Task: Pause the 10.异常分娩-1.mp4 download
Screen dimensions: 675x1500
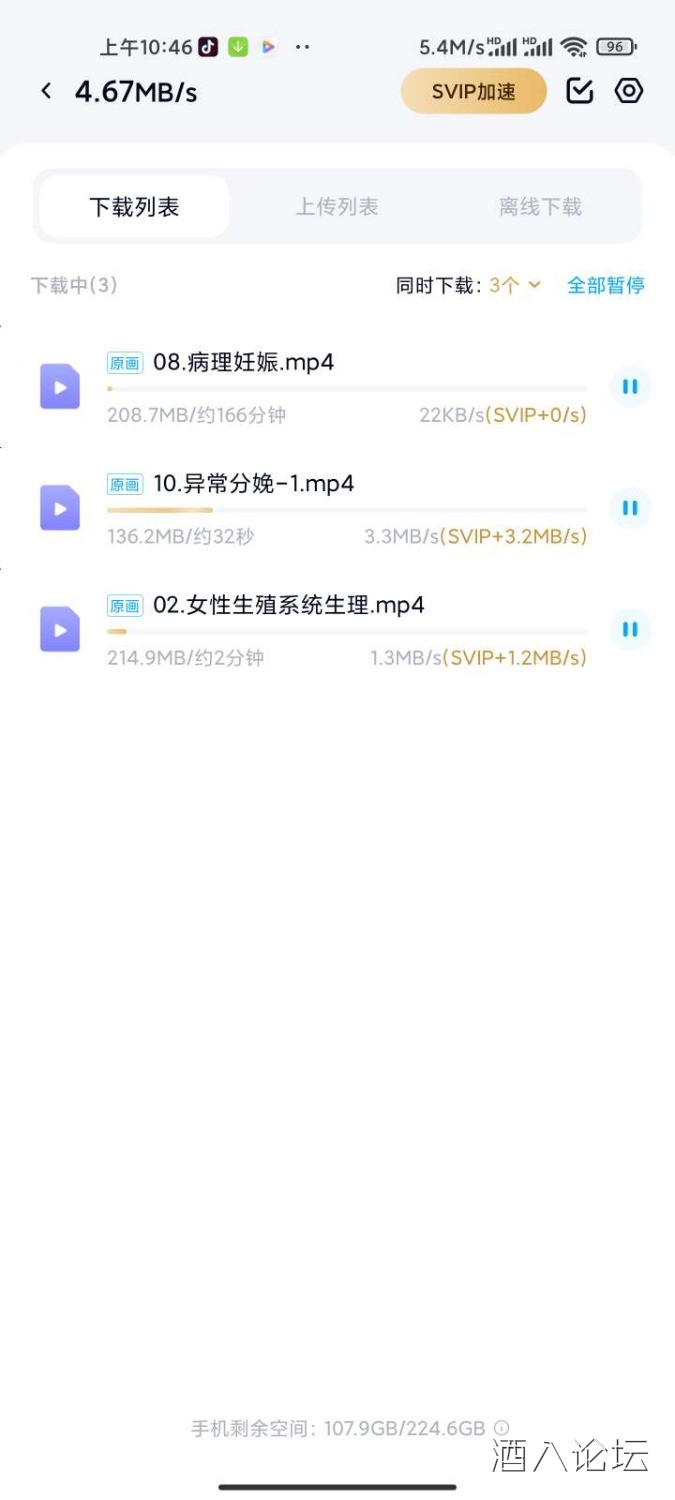Action: point(630,508)
